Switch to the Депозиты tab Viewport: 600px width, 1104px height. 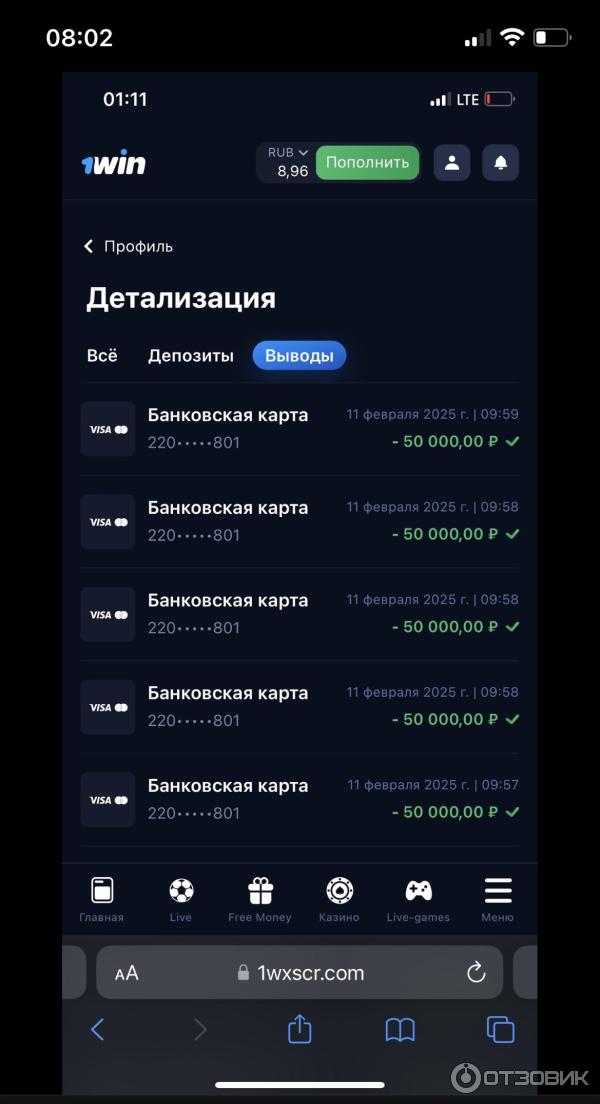pos(191,355)
